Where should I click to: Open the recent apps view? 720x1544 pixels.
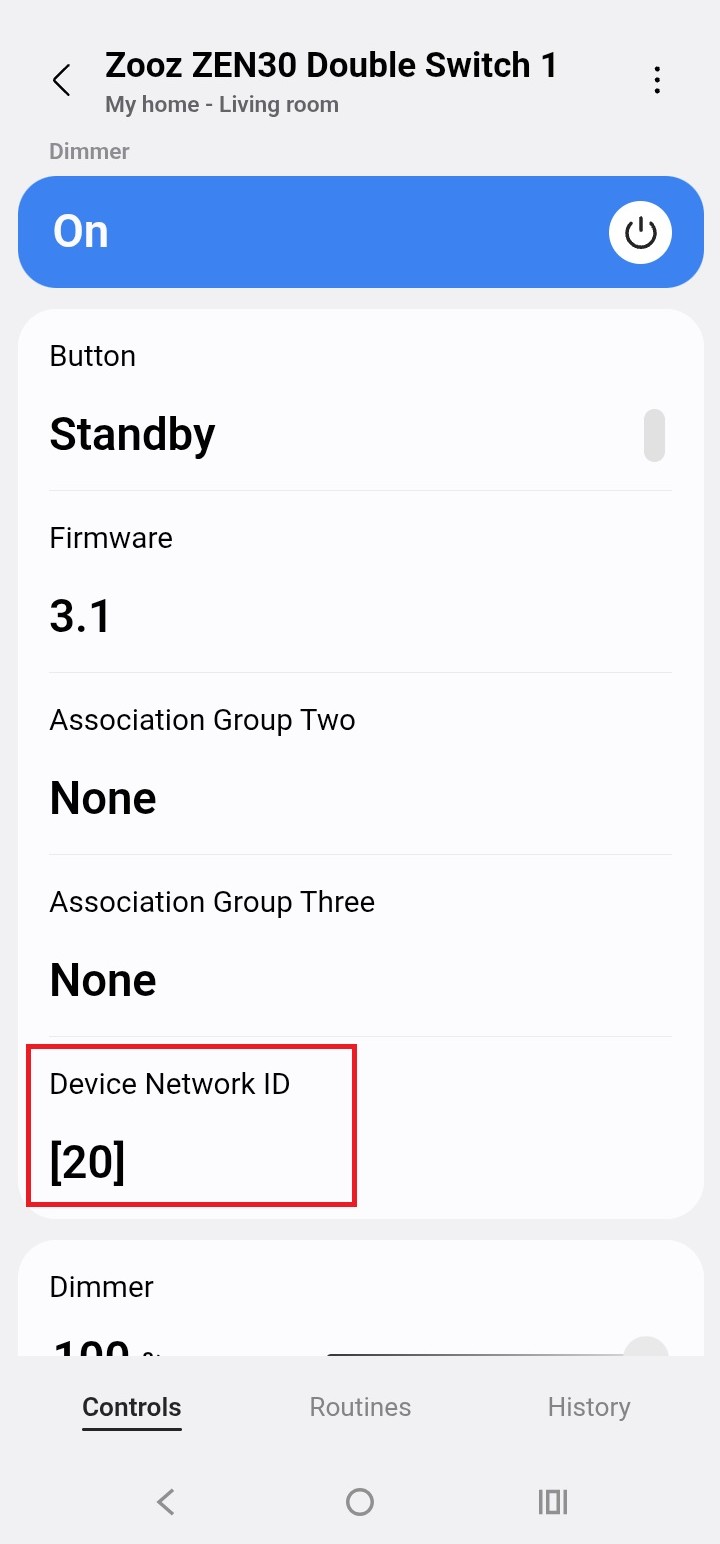(x=553, y=1501)
